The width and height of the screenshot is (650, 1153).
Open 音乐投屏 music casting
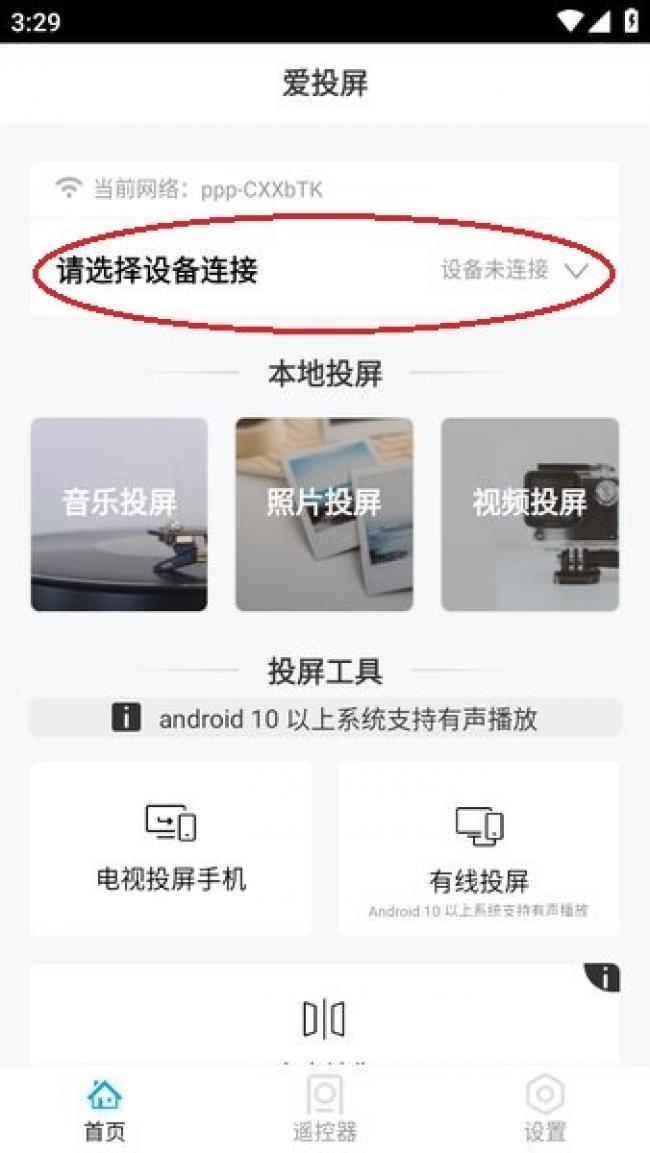pos(119,514)
